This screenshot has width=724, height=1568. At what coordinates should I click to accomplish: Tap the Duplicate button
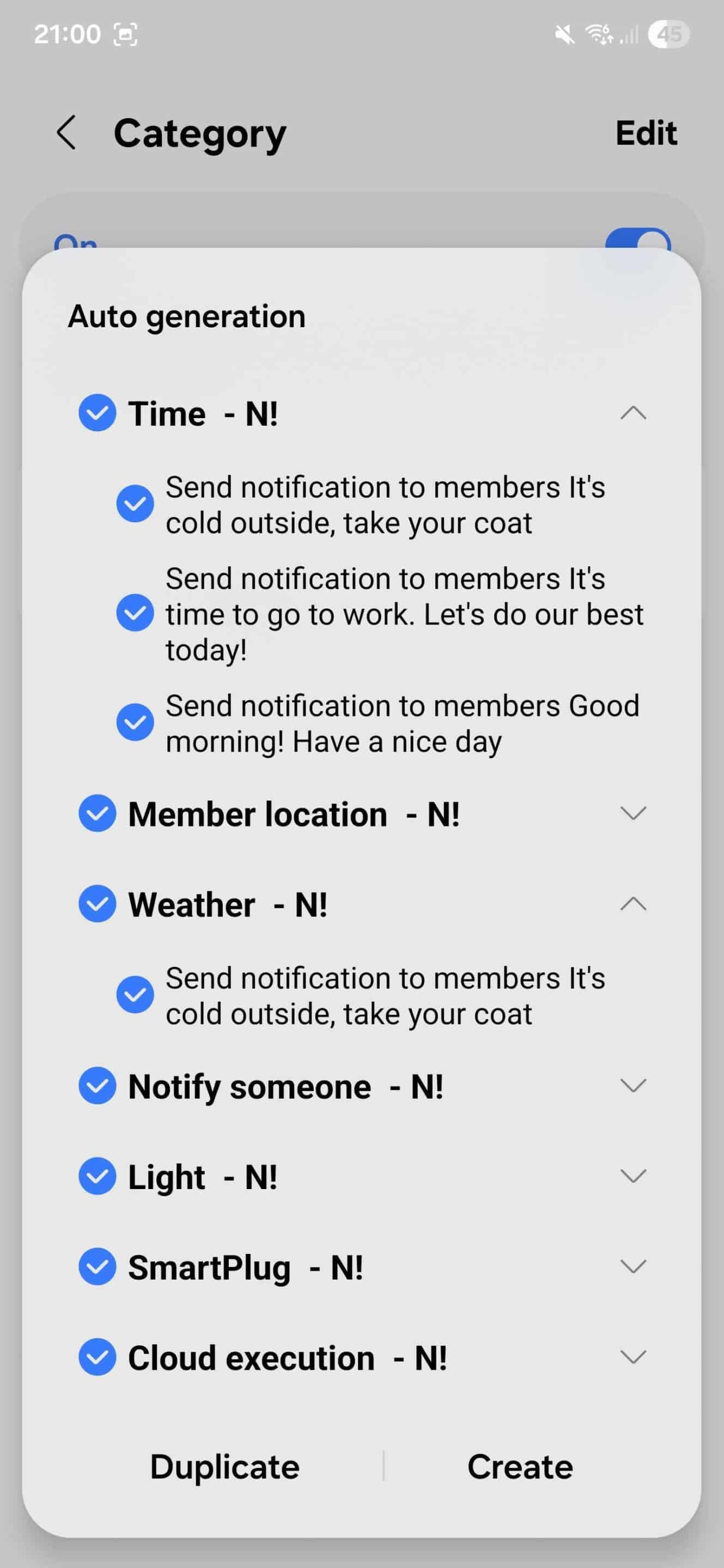224,1466
